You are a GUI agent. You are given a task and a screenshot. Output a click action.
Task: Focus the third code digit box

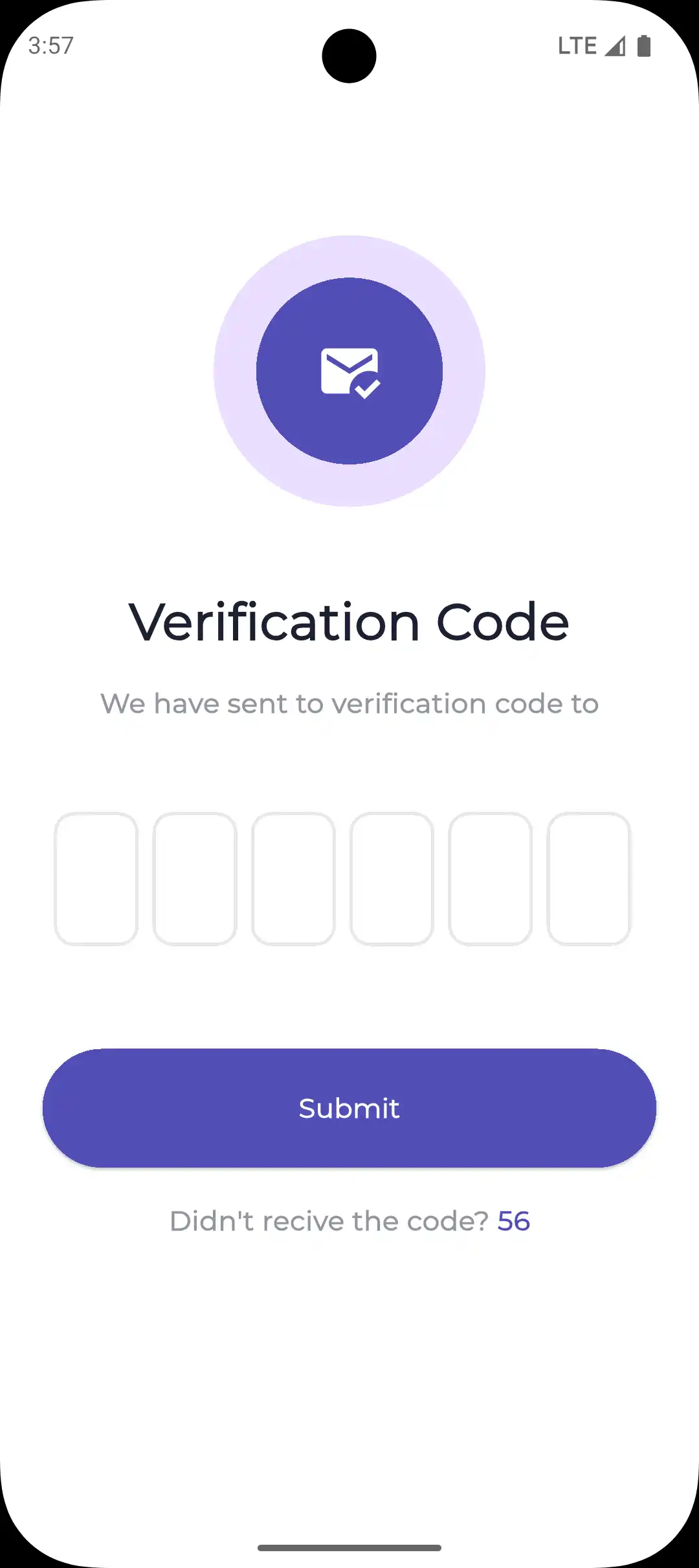click(x=293, y=878)
